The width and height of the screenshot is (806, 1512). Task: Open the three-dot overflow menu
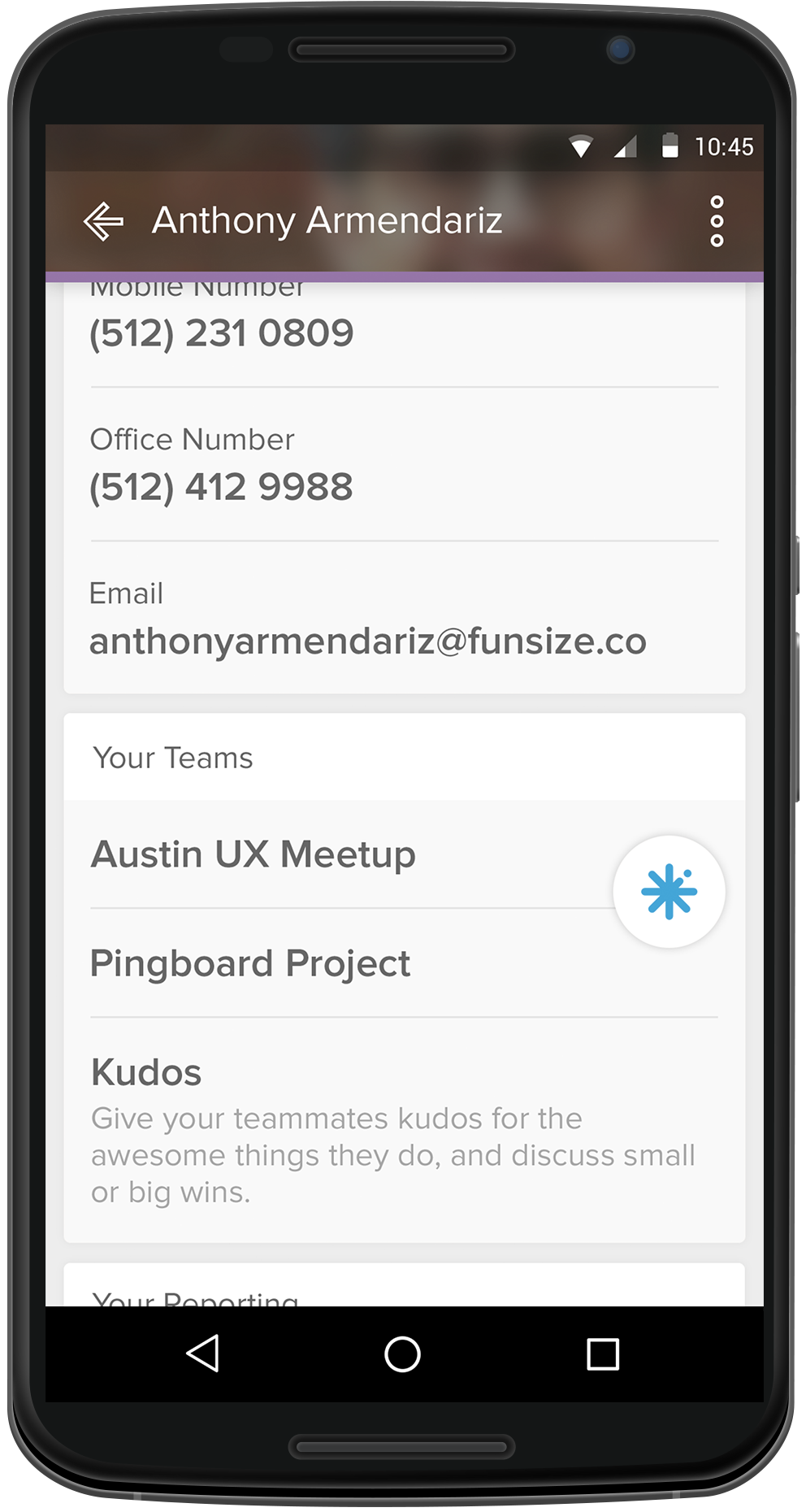tap(716, 221)
